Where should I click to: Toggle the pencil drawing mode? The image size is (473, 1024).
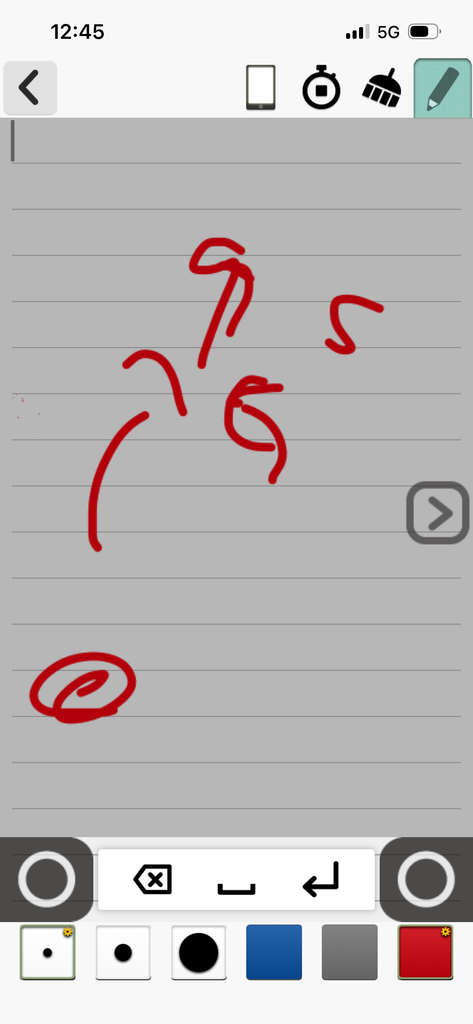pyautogui.click(x=443, y=88)
